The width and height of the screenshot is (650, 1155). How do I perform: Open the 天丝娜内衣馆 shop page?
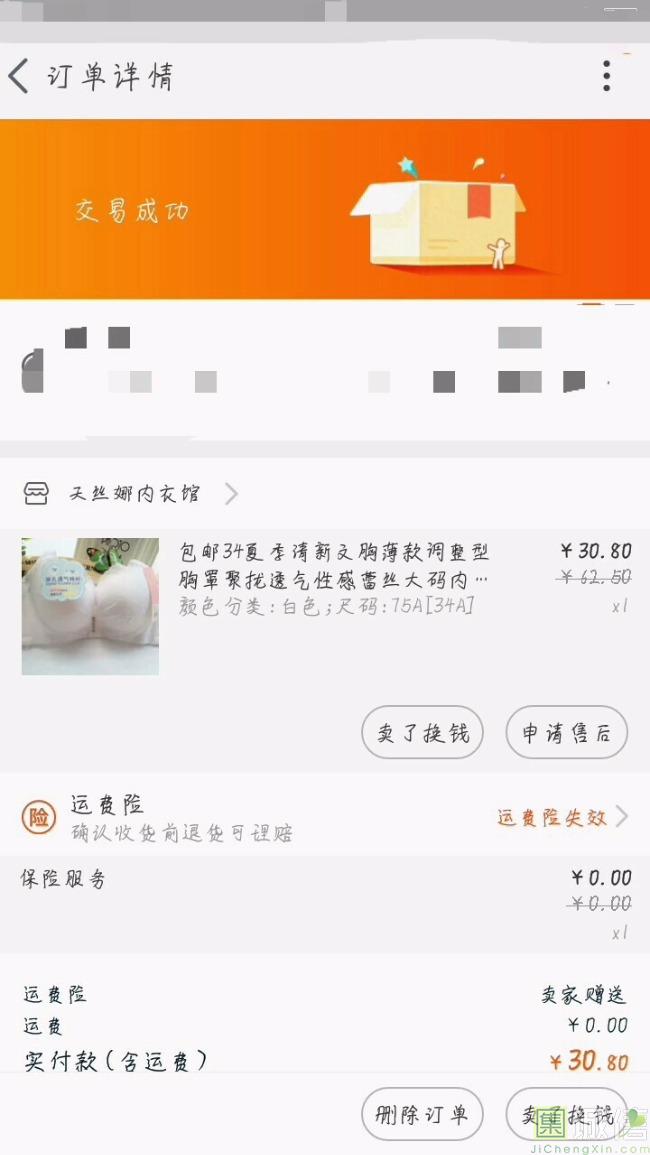tap(134, 493)
